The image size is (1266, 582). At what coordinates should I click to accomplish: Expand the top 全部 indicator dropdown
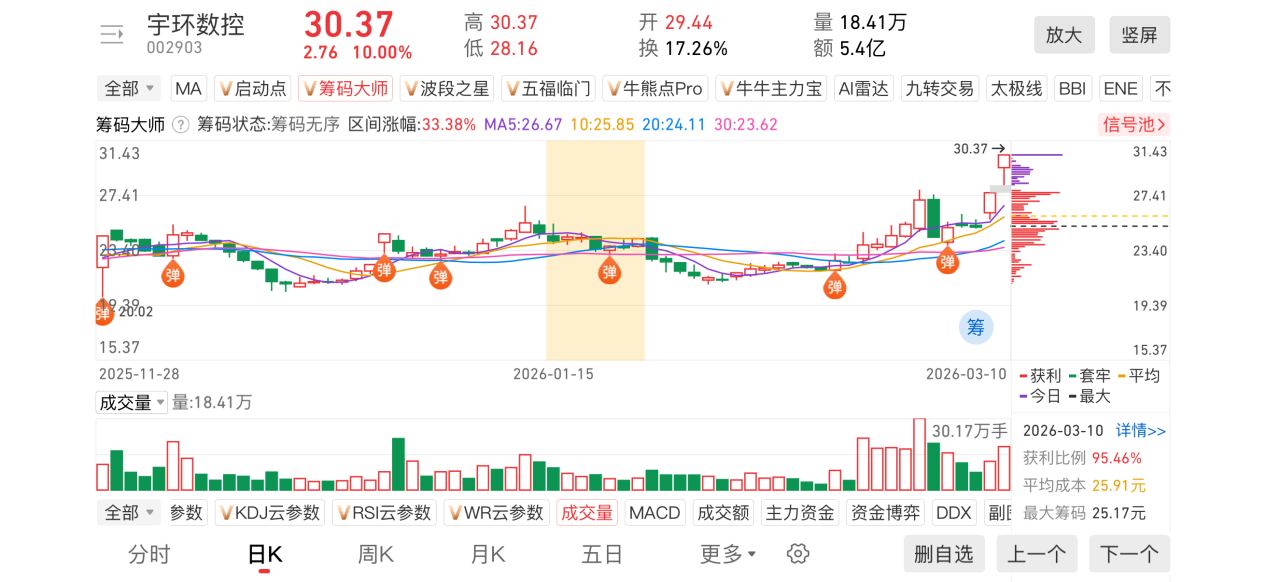click(x=130, y=88)
